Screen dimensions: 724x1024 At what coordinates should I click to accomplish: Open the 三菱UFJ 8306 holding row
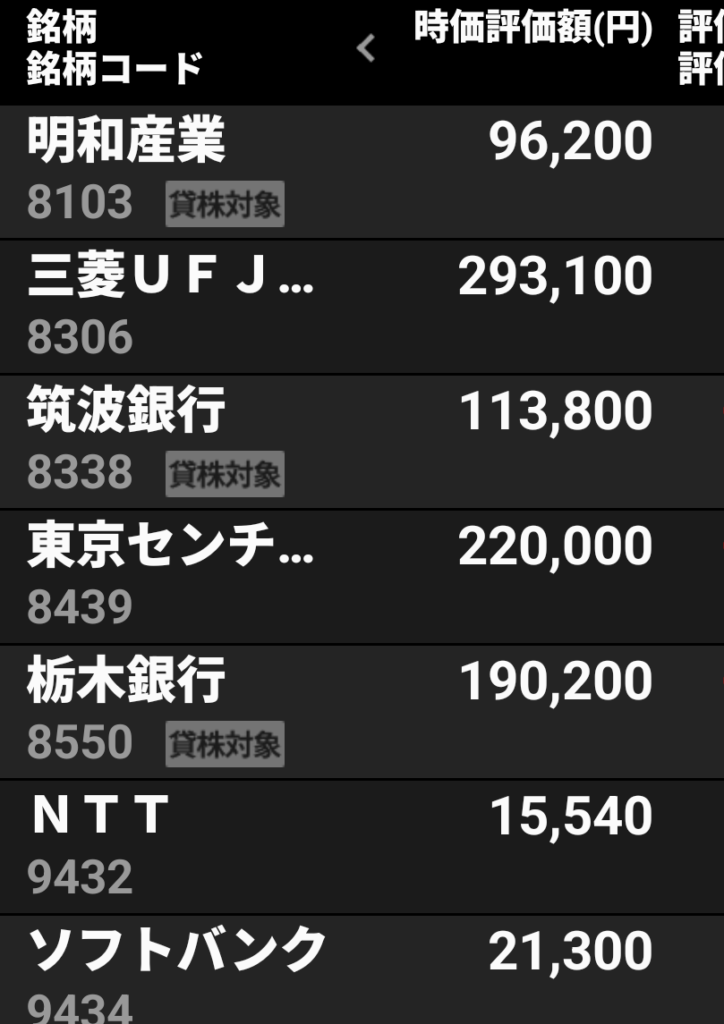click(x=340, y=307)
